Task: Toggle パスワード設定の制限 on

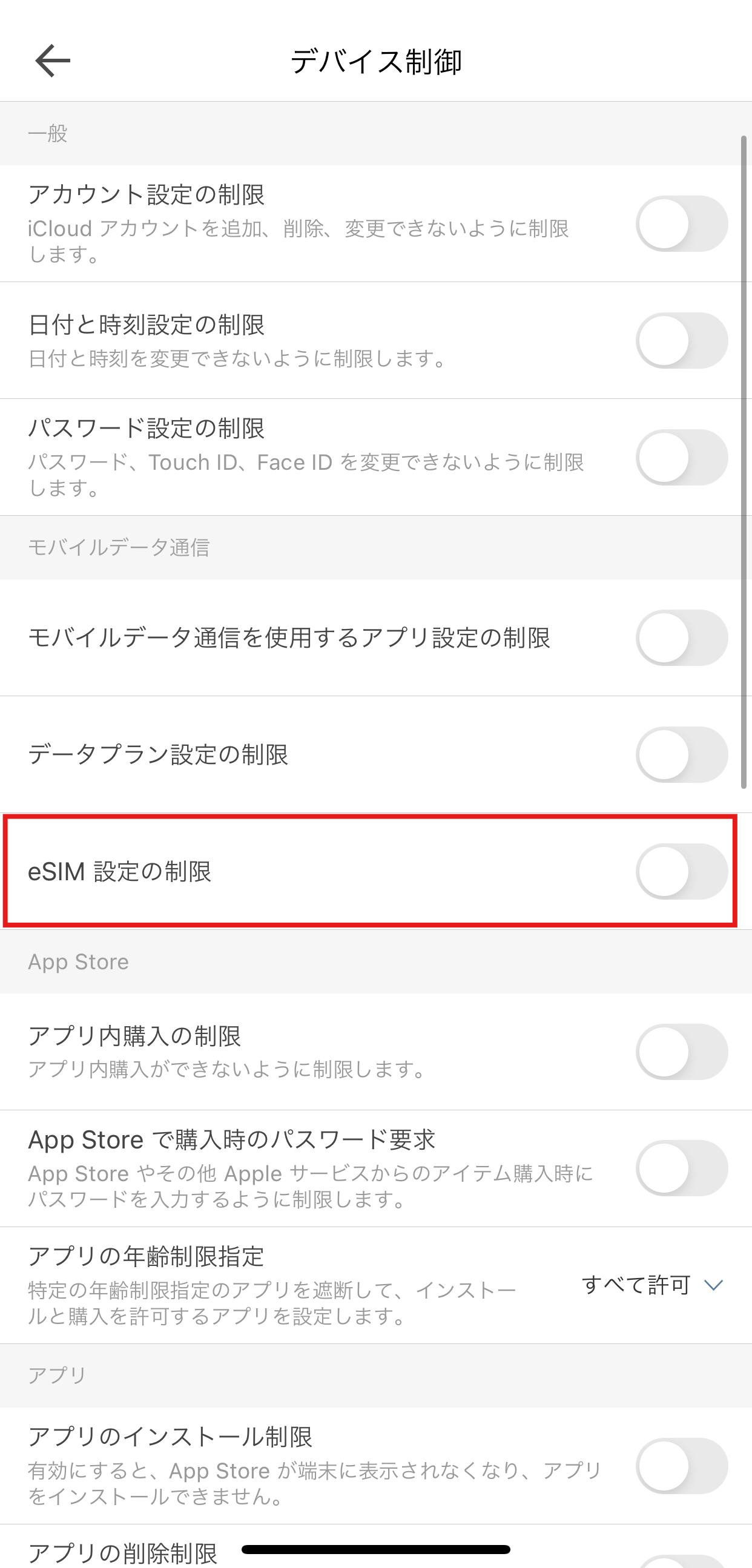Action: [681, 457]
